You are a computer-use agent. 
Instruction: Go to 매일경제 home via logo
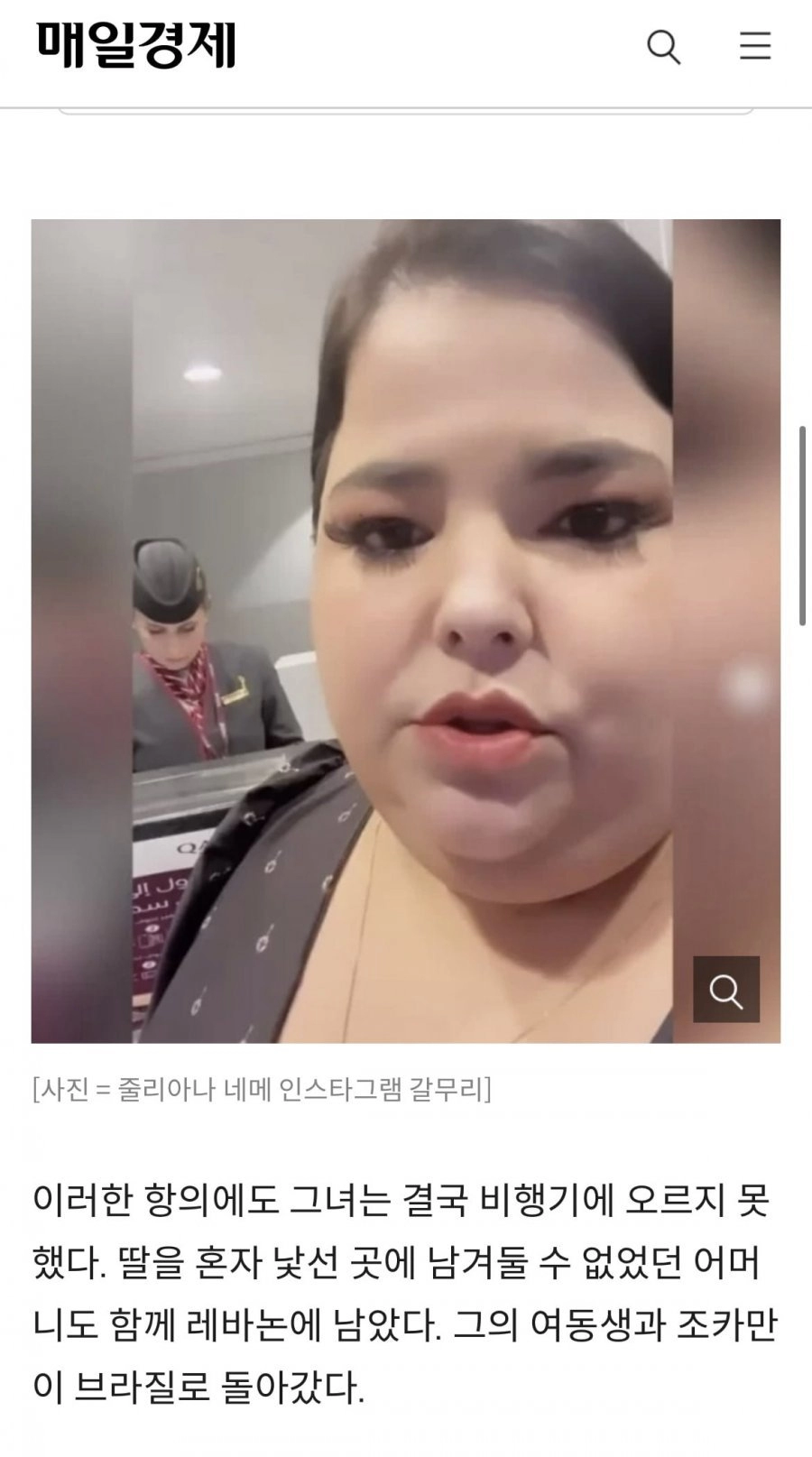click(136, 45)
